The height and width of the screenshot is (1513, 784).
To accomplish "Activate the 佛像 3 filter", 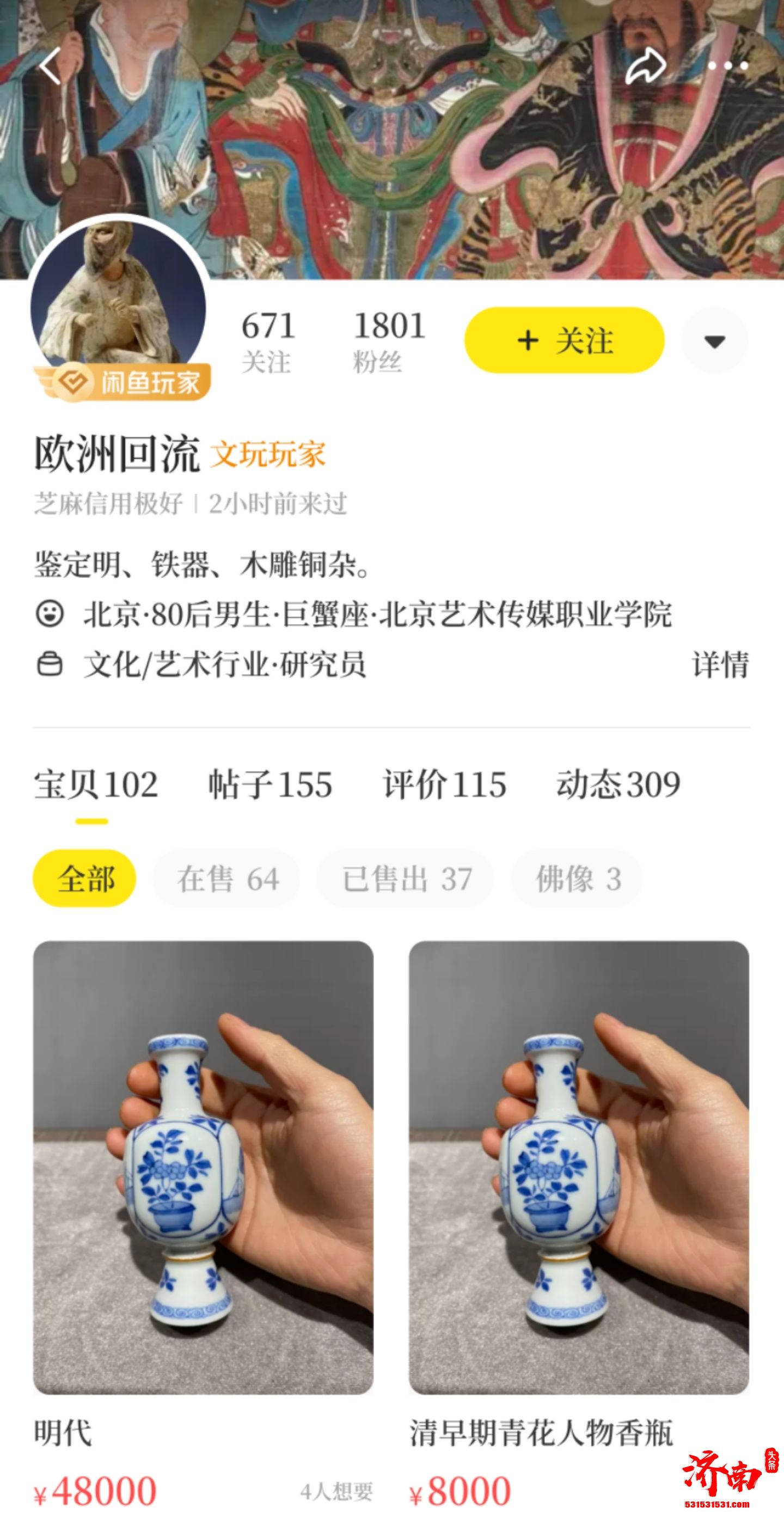I will [577, 878].
